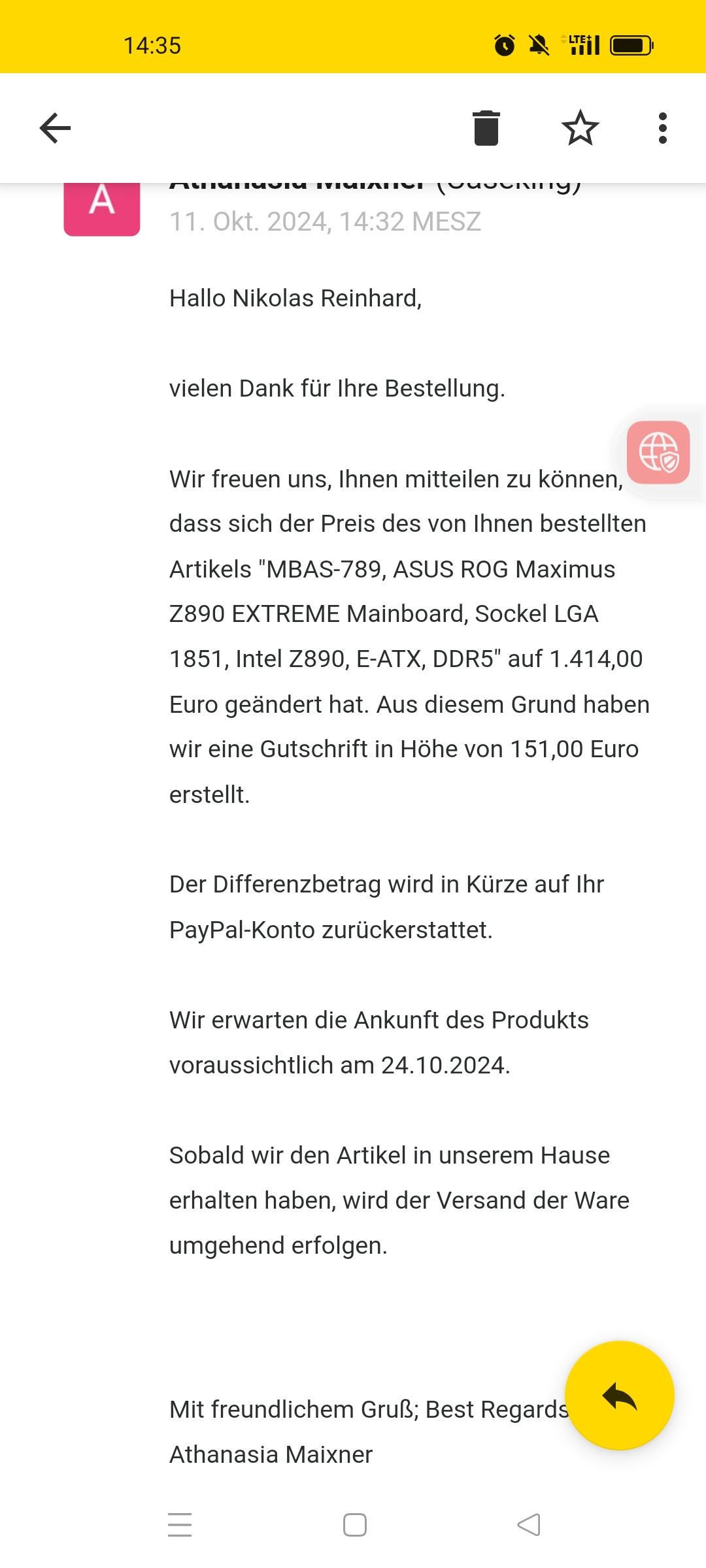
Task: Tap the system back triangle
Action: [x=529, y=1524]
